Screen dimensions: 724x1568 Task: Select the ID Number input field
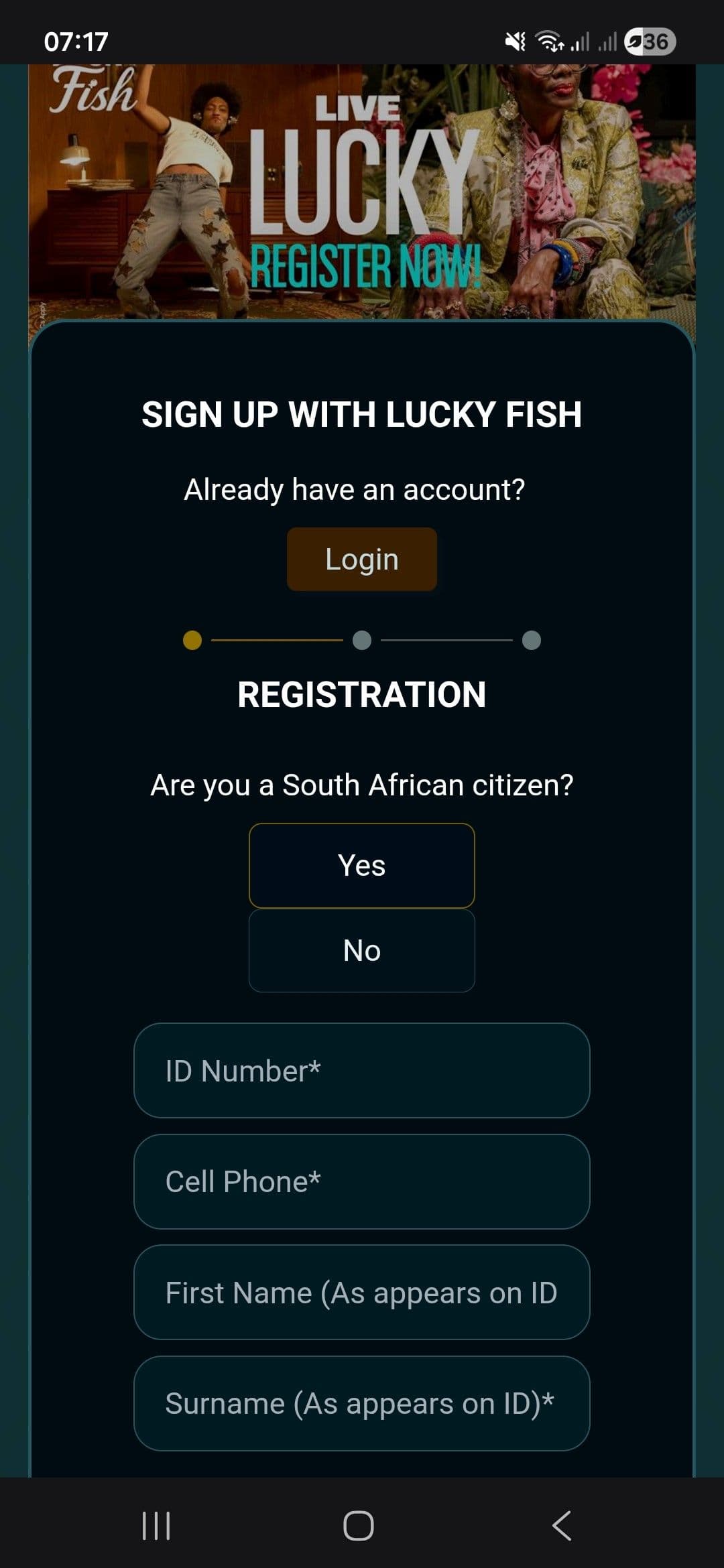pos(361,1071)
